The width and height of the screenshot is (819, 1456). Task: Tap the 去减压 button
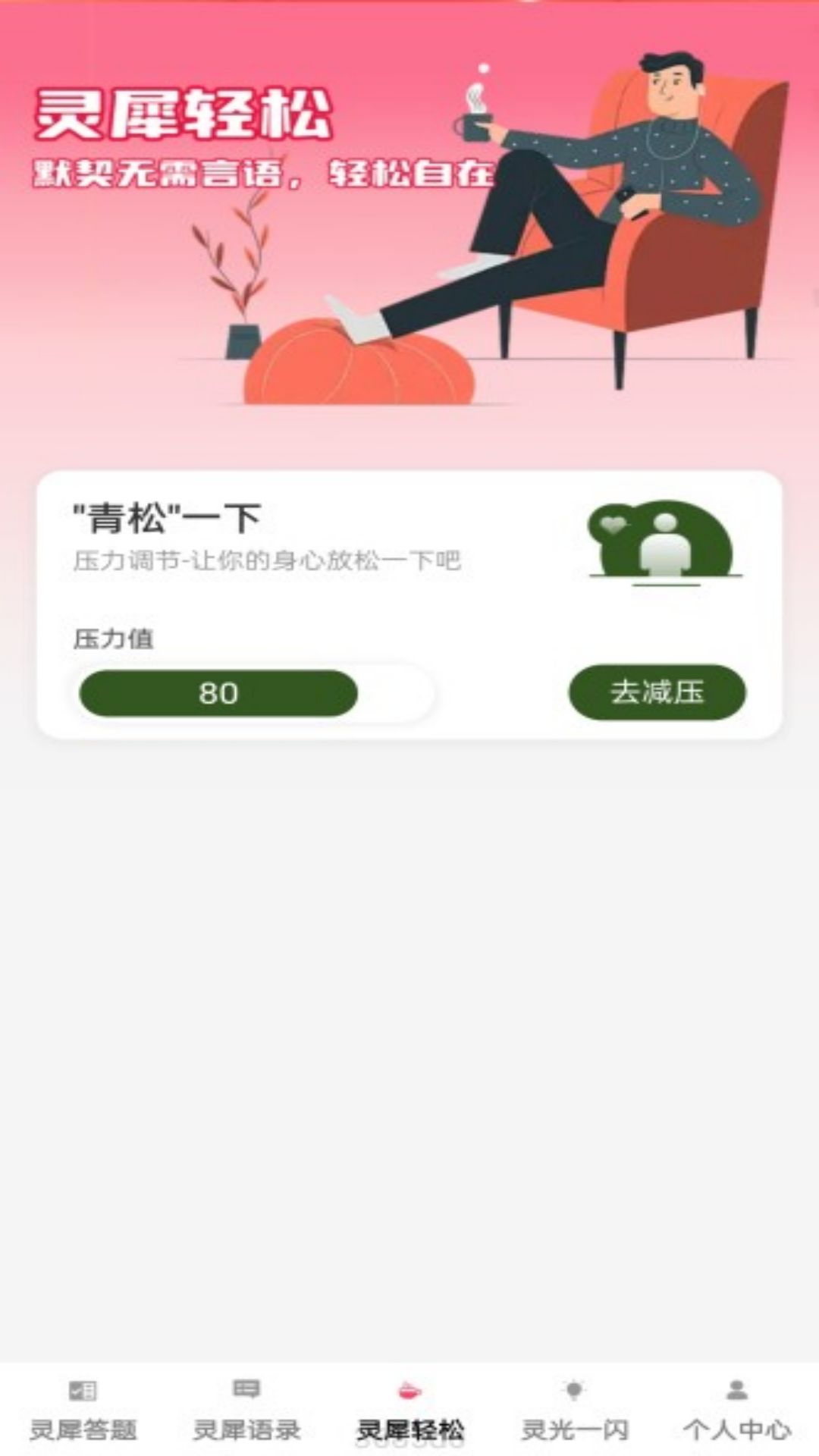click(657, 692)
